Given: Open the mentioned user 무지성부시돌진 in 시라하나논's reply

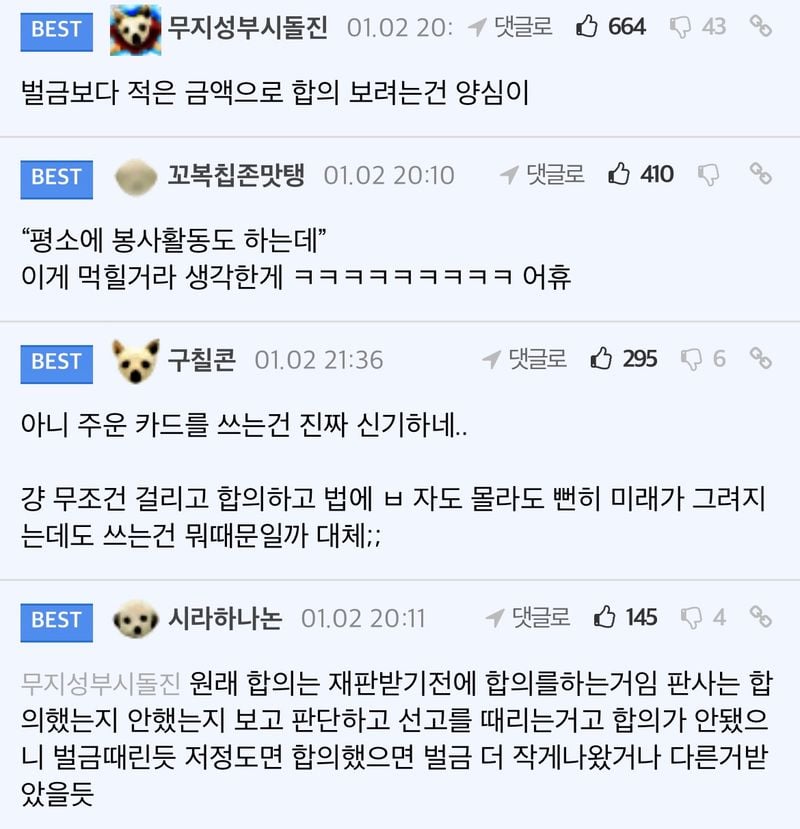Looking at the screenshot, I should click(x=100, y=683).
